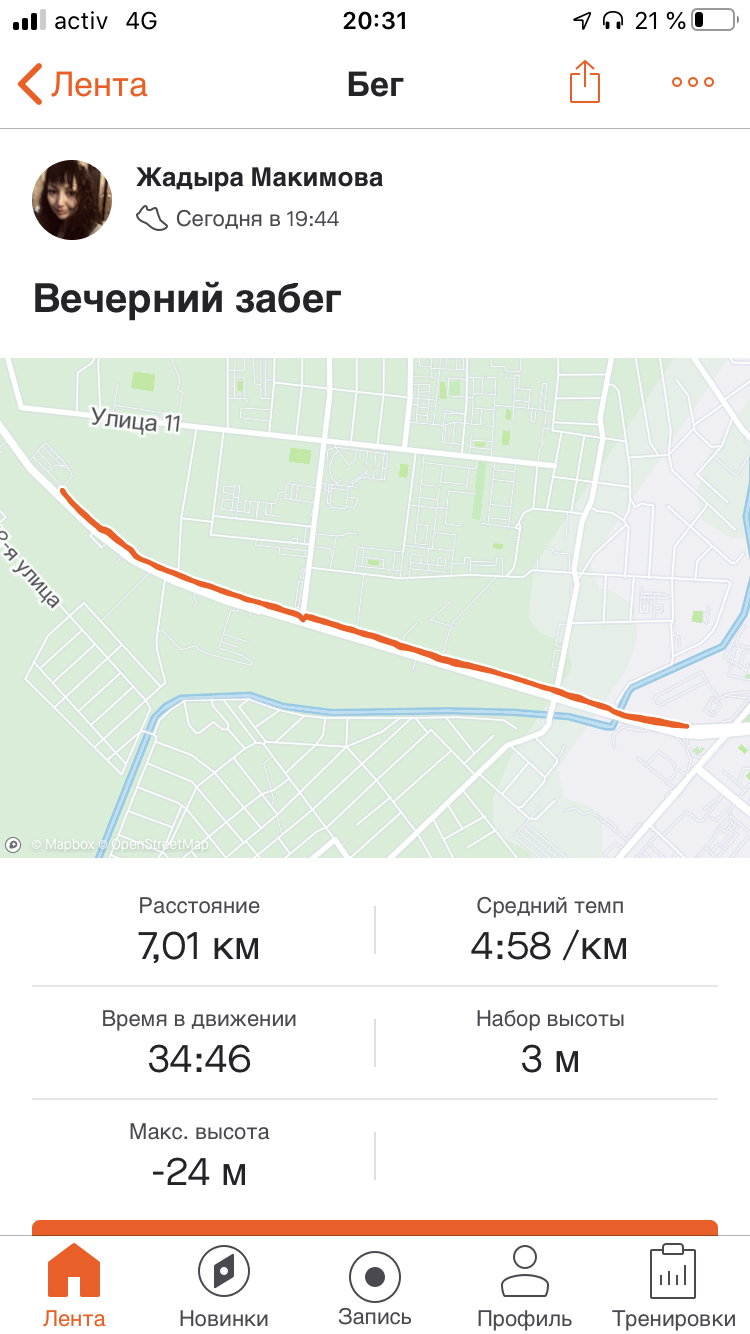This screenshot has height=1334, width=750.
Task: Open the Запись recording tab
Action: point(375,1285)
